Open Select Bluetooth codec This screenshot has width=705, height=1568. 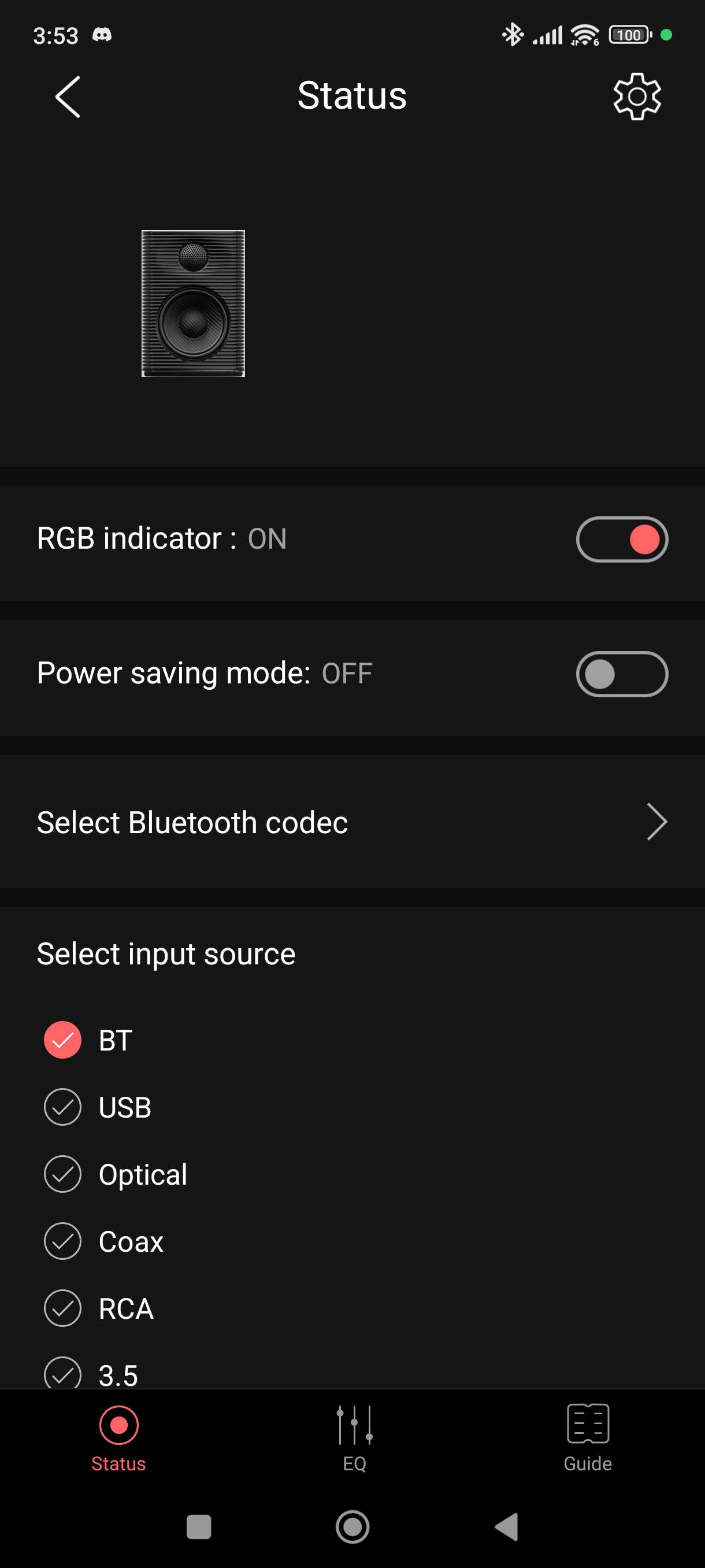353,822
